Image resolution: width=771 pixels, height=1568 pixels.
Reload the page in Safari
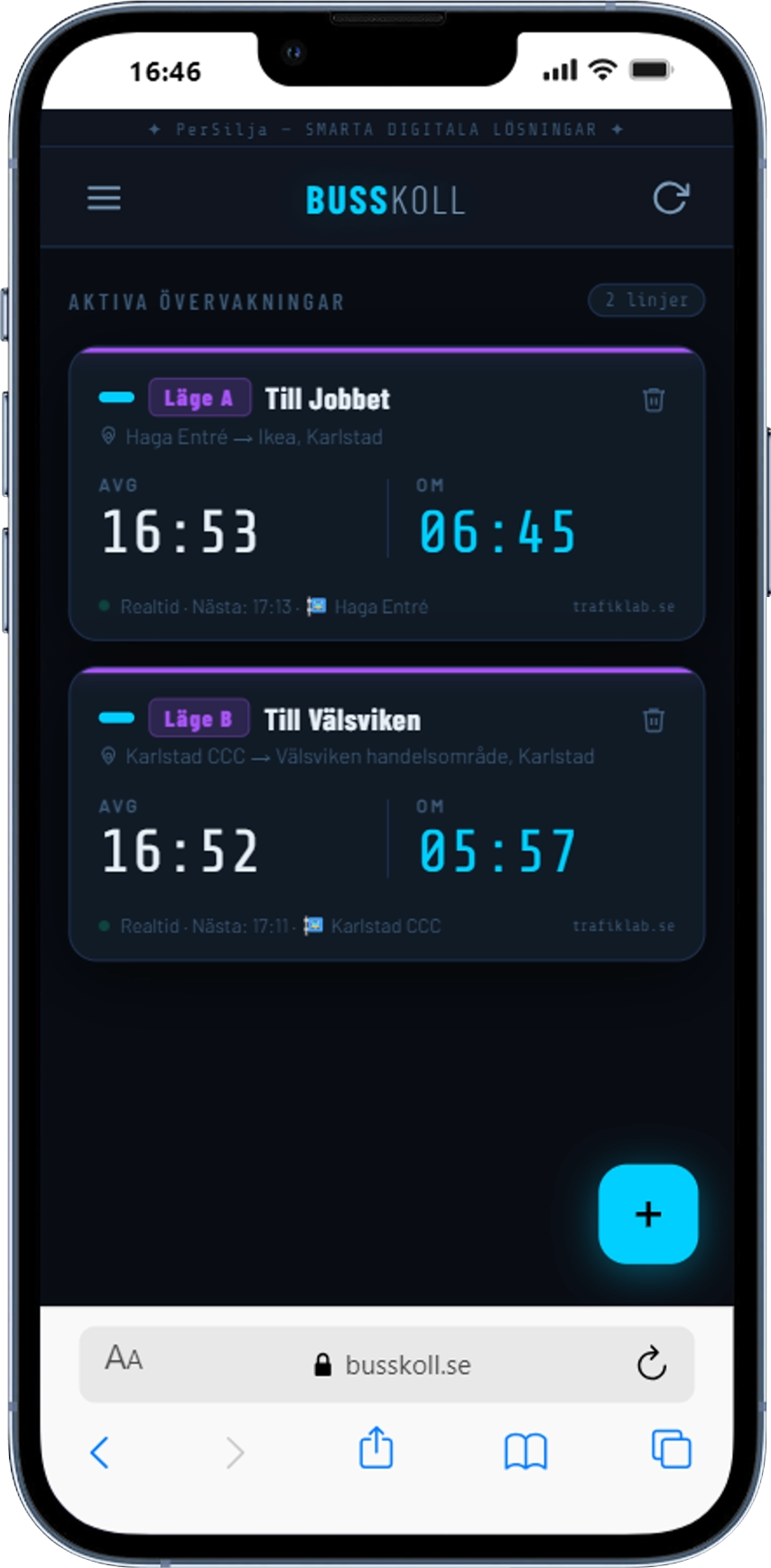(x=651, y=1364)
